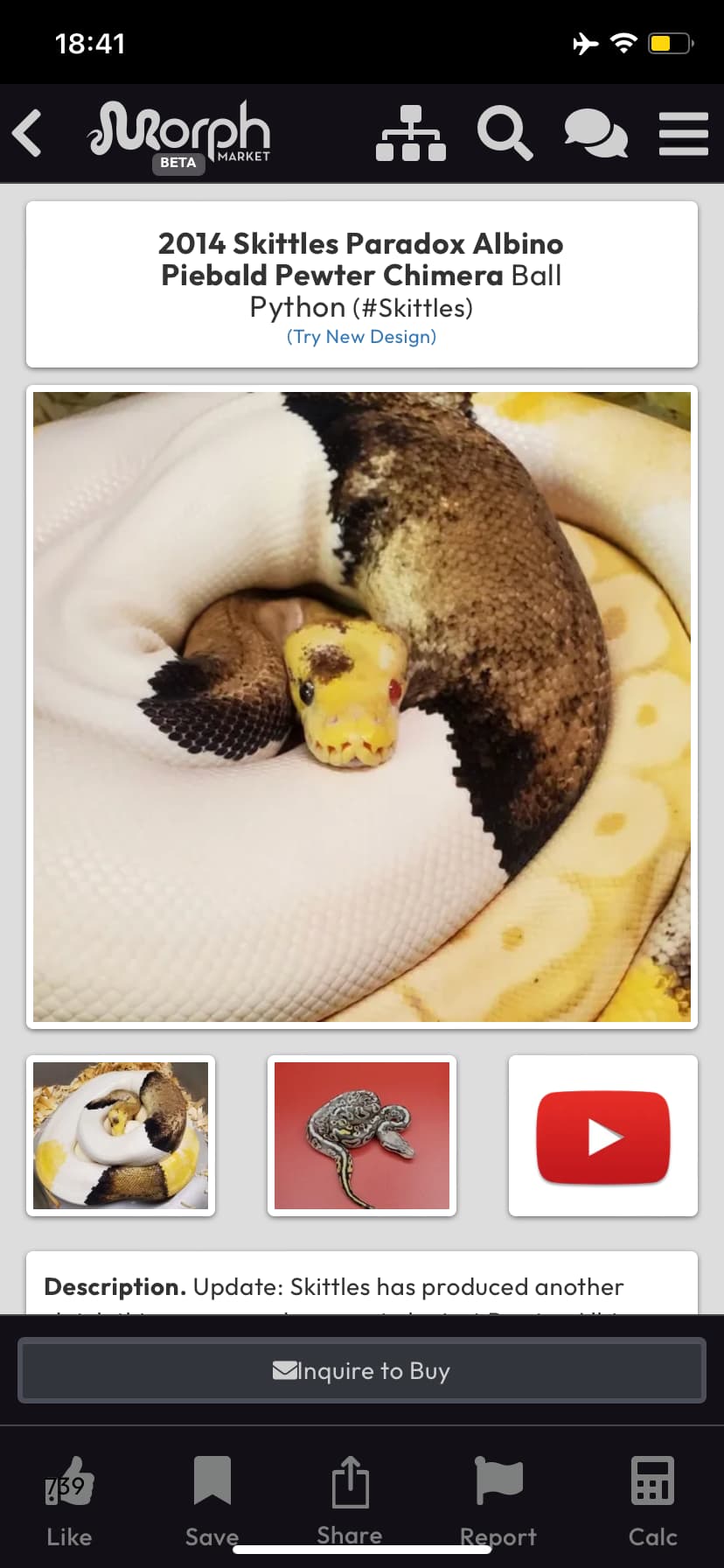Enlarge the main Skittles python photo
This screenshot has height=1568, width=724.
(362, 706)
